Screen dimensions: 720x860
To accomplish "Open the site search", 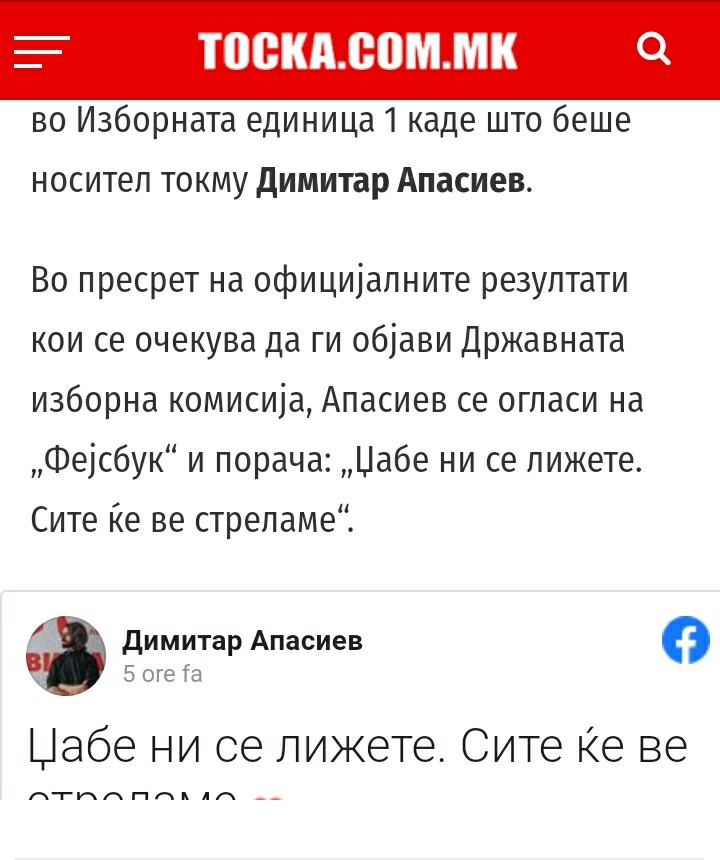I will 653,49.
